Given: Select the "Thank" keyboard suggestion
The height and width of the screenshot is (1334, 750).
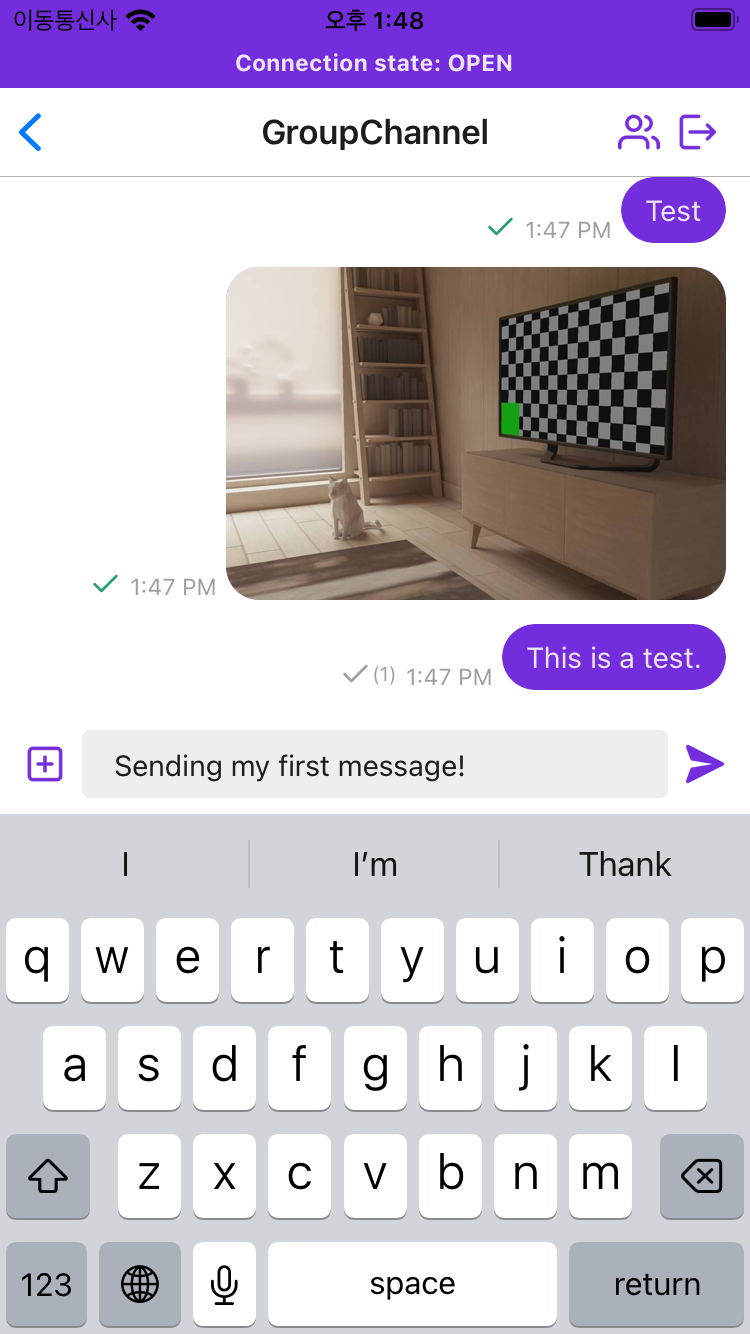Looking at the screenshot, I should [626, 864].
